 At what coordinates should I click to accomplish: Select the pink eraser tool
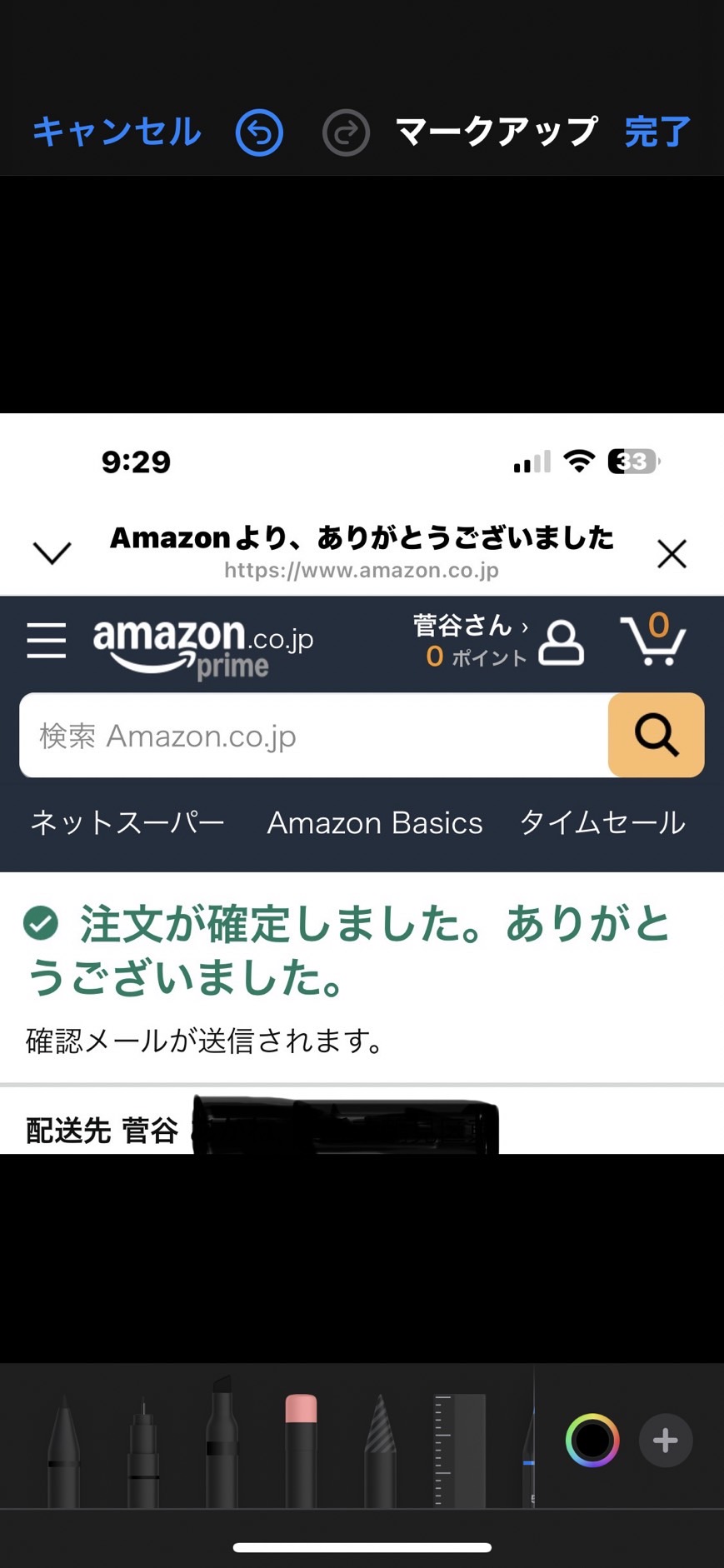click(x=301, y=1451)
